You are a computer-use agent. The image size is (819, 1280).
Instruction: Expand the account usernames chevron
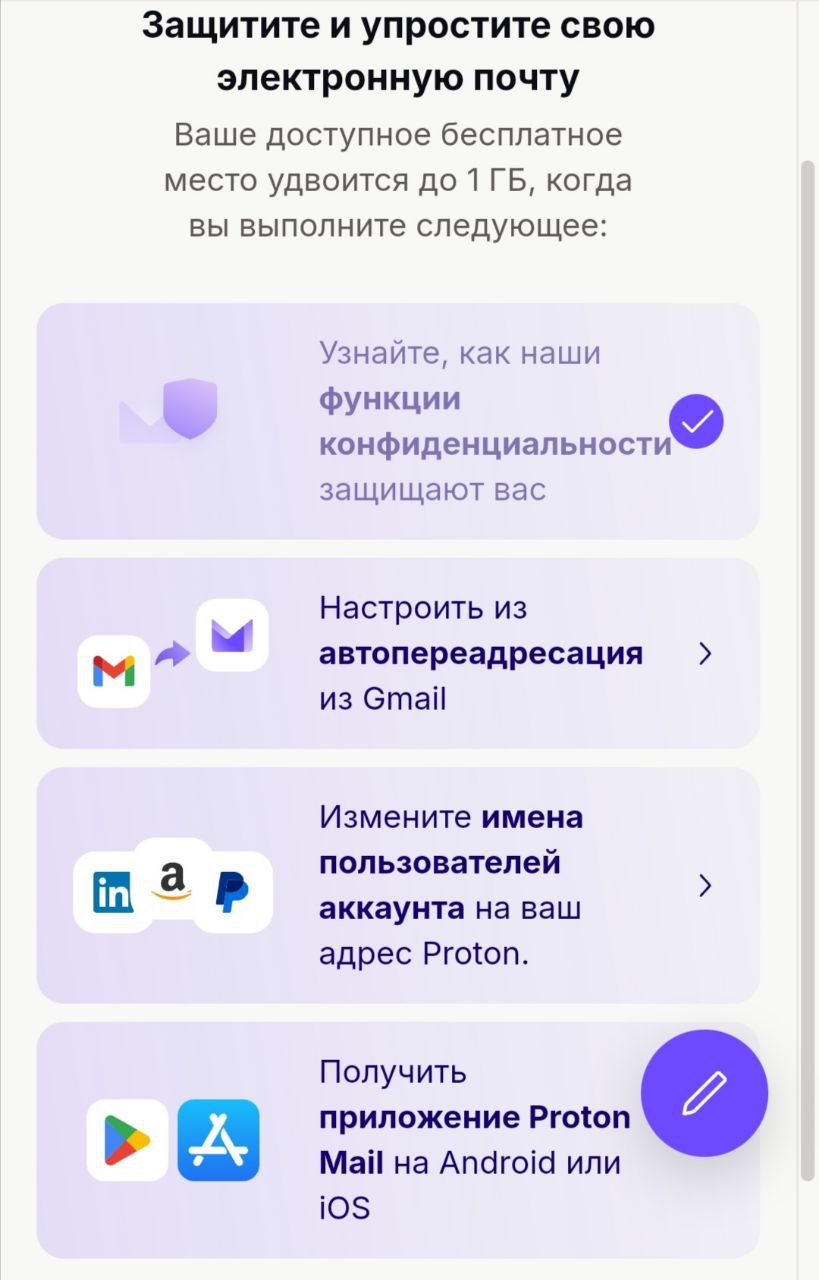706,885
